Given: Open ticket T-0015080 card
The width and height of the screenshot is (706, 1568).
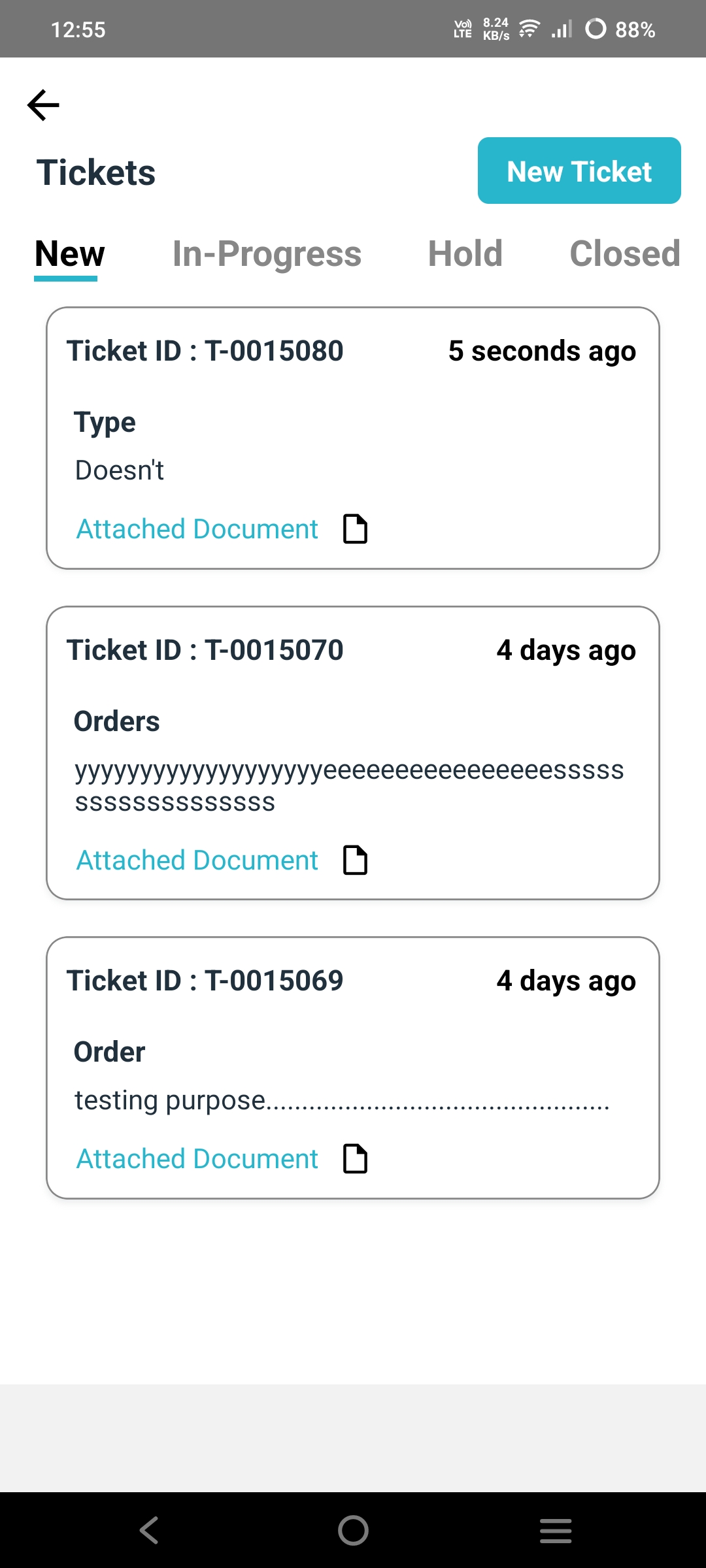Looking at the screenshot, I should point(353,438).
